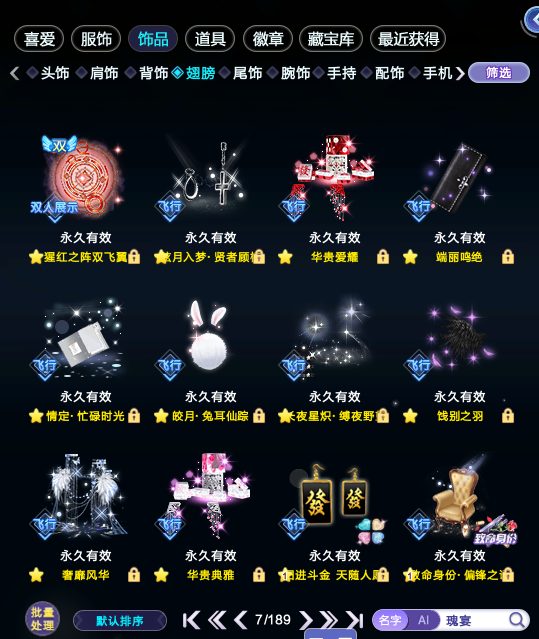The image size is (539, 639).
Task: Open 批量处理 batch processing
Action: pos(42,619)
